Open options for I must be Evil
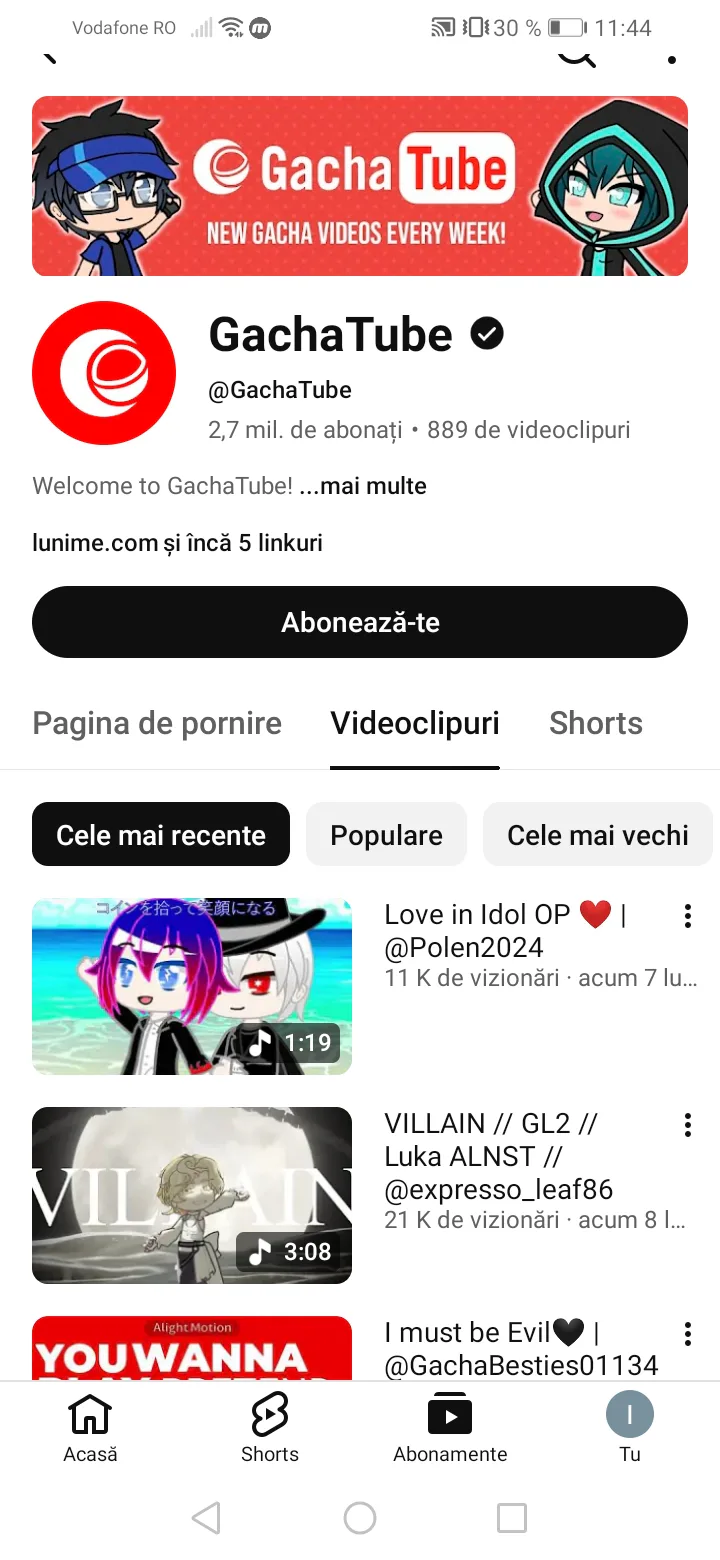 coord(688,1334)
